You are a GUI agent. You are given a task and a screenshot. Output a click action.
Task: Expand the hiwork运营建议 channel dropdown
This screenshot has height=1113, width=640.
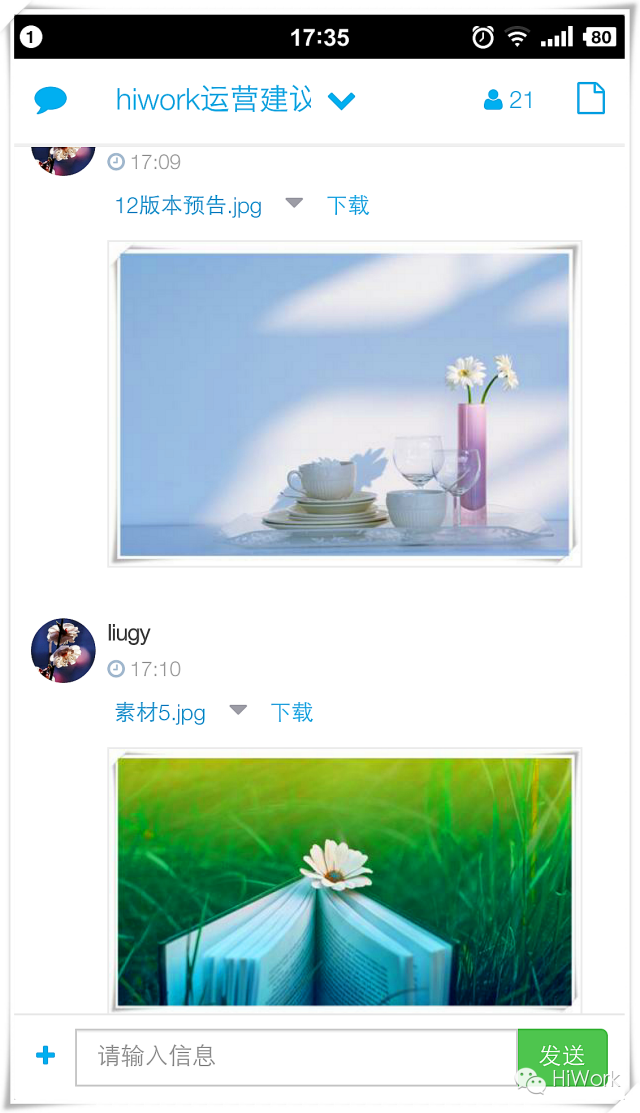pos(341,101)
